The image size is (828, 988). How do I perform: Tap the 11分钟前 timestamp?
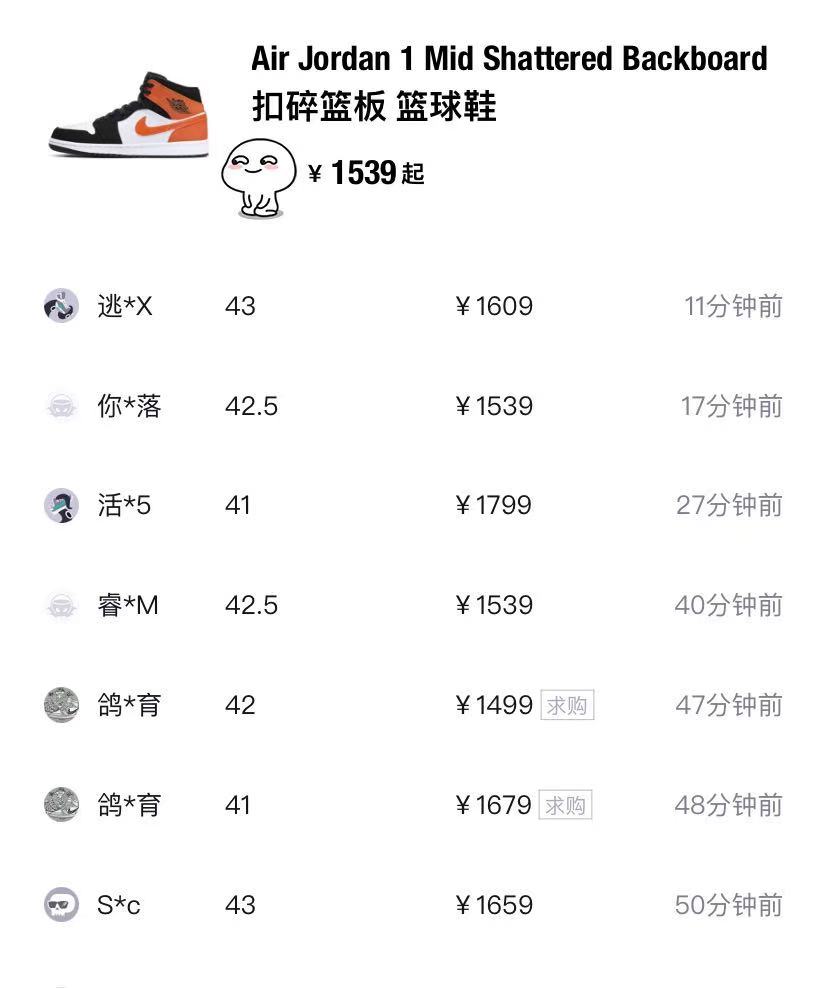735,307
